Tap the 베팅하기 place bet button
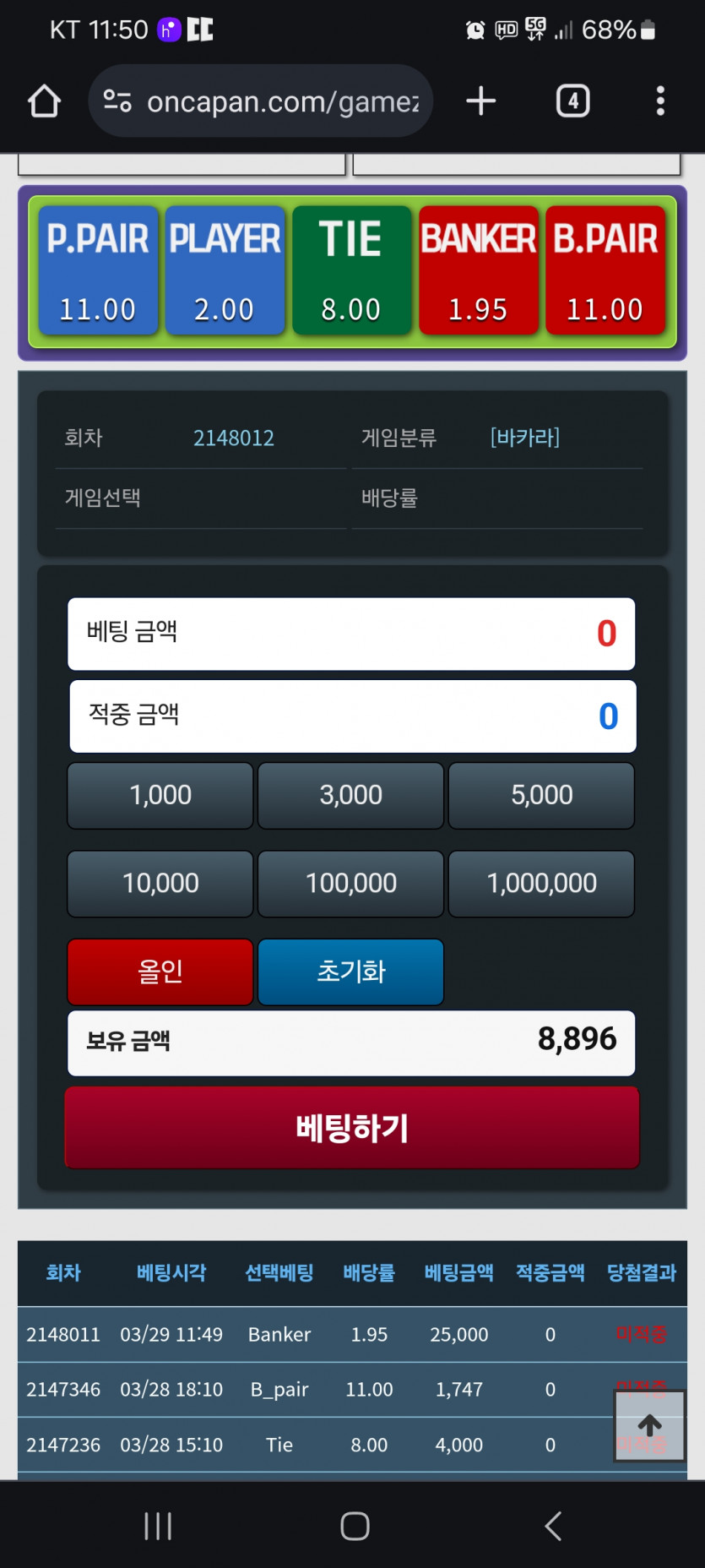The height and width of the screenshot is (1568, 705). (x=352, y=1128)
